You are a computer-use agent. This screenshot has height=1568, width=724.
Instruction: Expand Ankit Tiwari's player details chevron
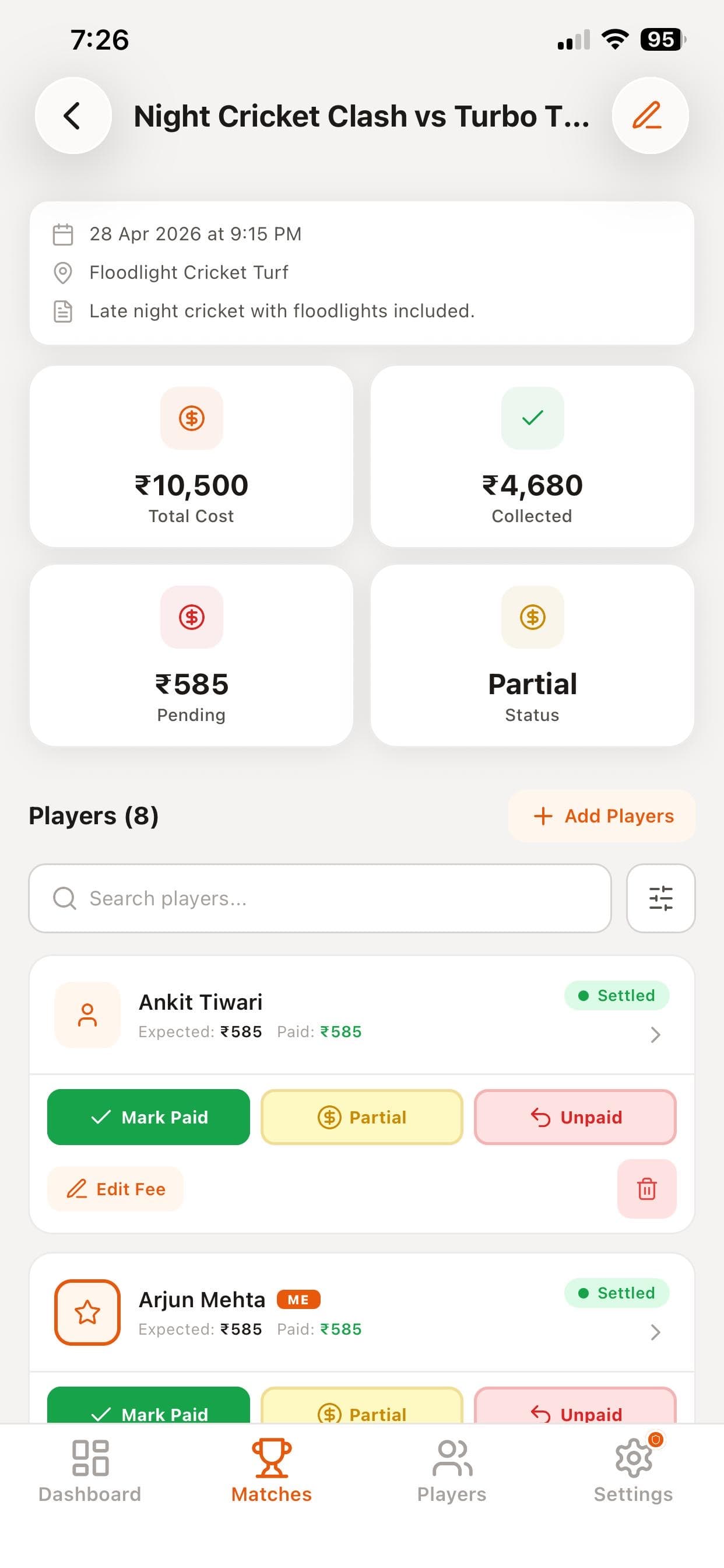tap(655, 1034)
